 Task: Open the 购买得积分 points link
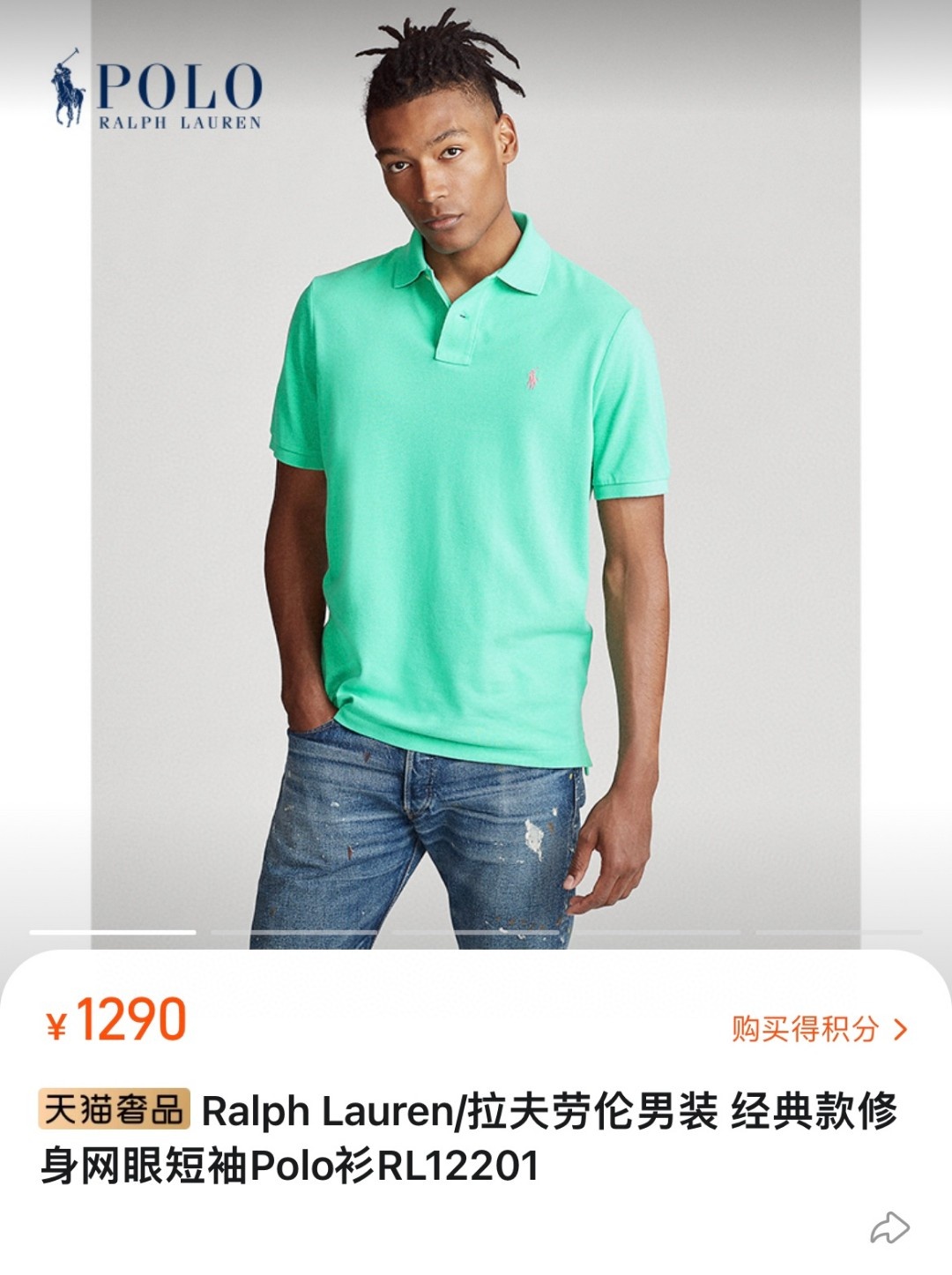pyautogui.click(x=818, y=1028)
